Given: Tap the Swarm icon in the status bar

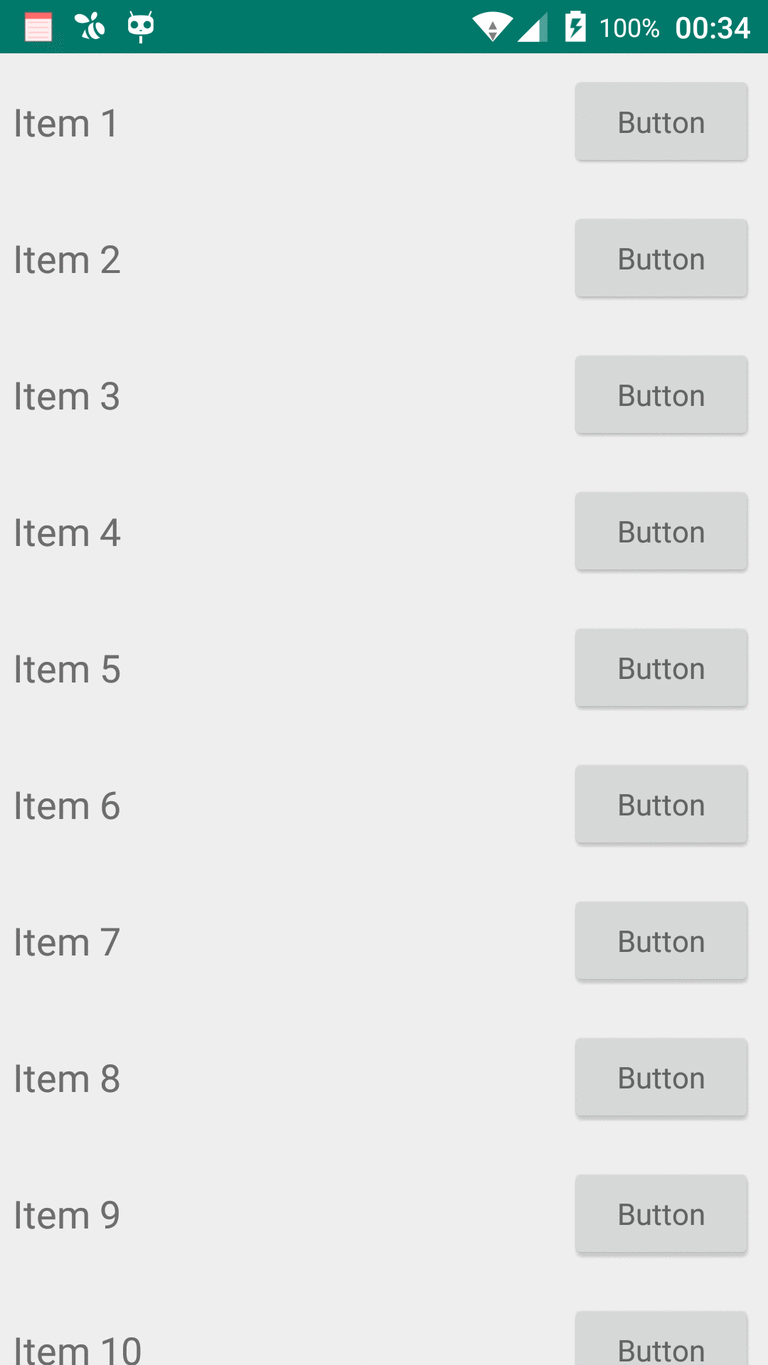Looking at the screenshot, I should click(x=90, y=27).
